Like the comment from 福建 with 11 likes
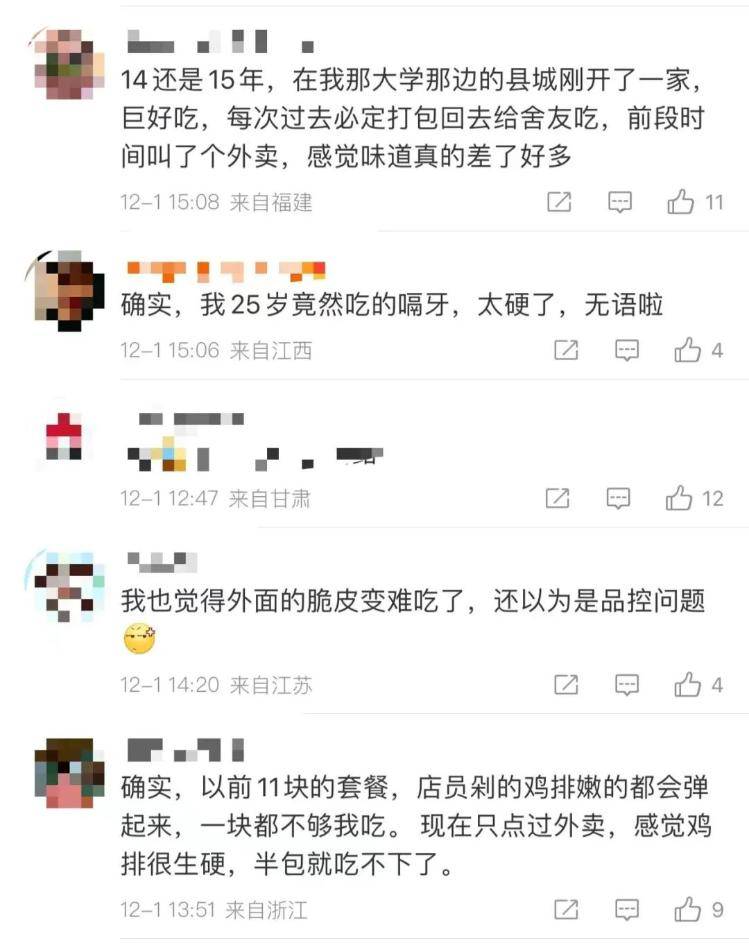 coord(682,202)
